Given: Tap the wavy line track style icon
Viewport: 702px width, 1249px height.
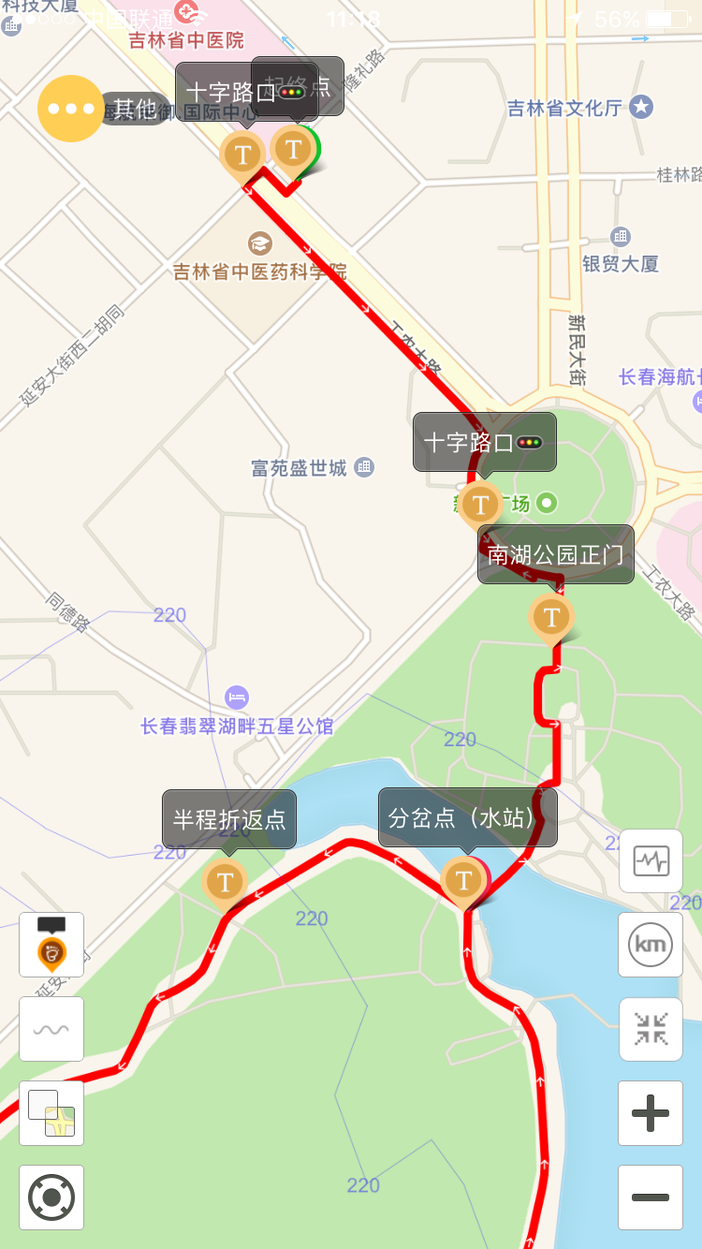Looking at the screenshot, I should point(51,1029).
